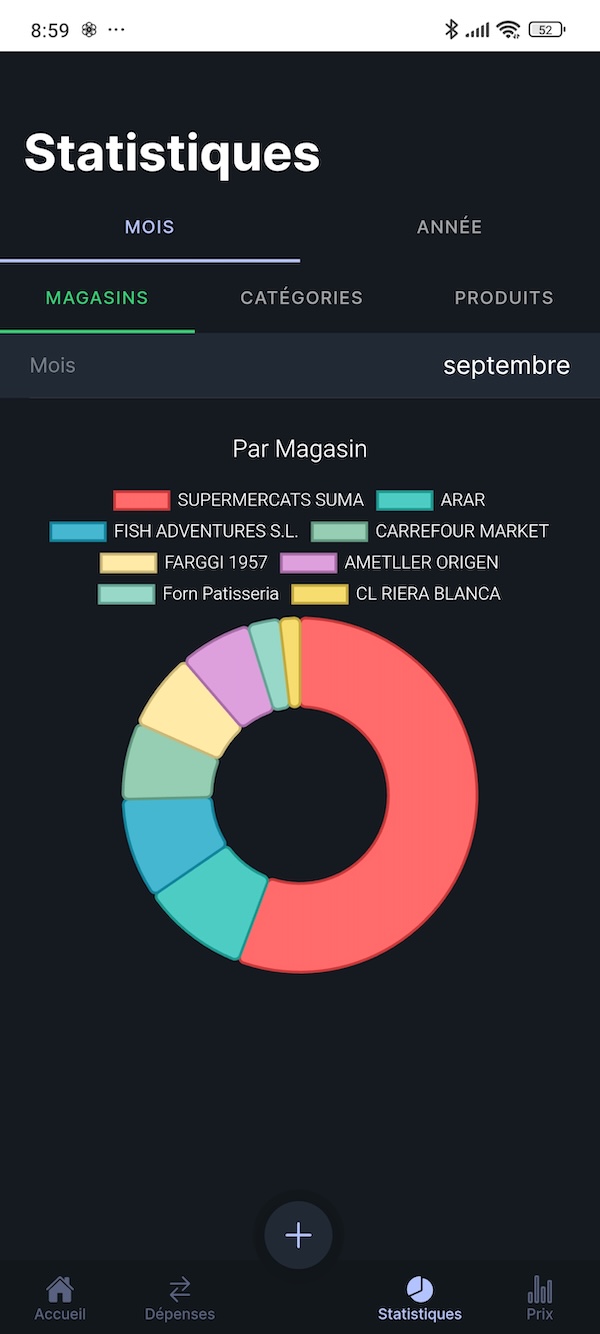Open the Prix tab
Image resolution: width=600 pixels, height=1334 pixels.
[x=540, y=1298]
